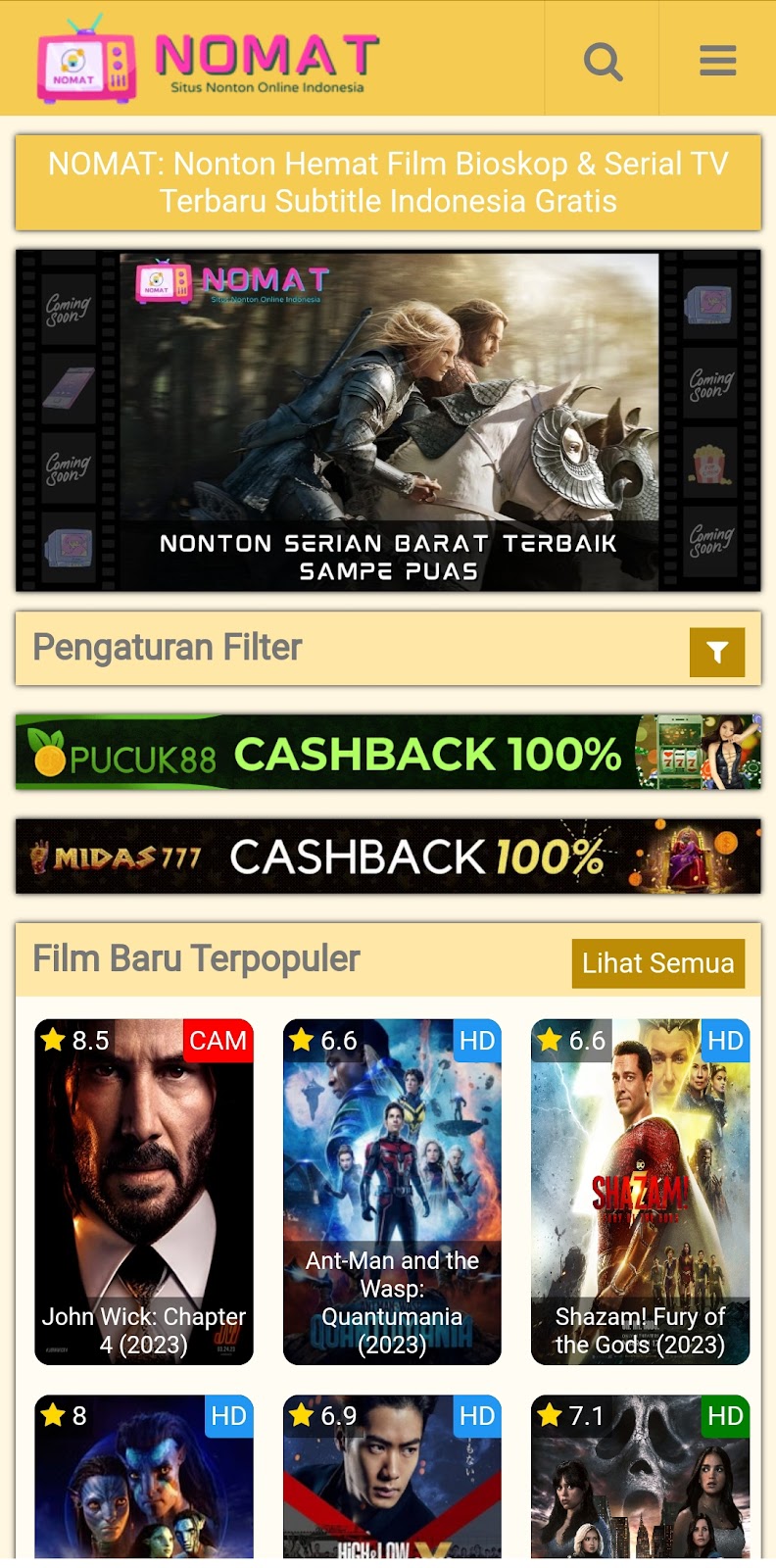Viewport: 776px width, 1568px height.
Task: Open John Wick: Chapter 4 (2023)
Action: click(144, 1192)
